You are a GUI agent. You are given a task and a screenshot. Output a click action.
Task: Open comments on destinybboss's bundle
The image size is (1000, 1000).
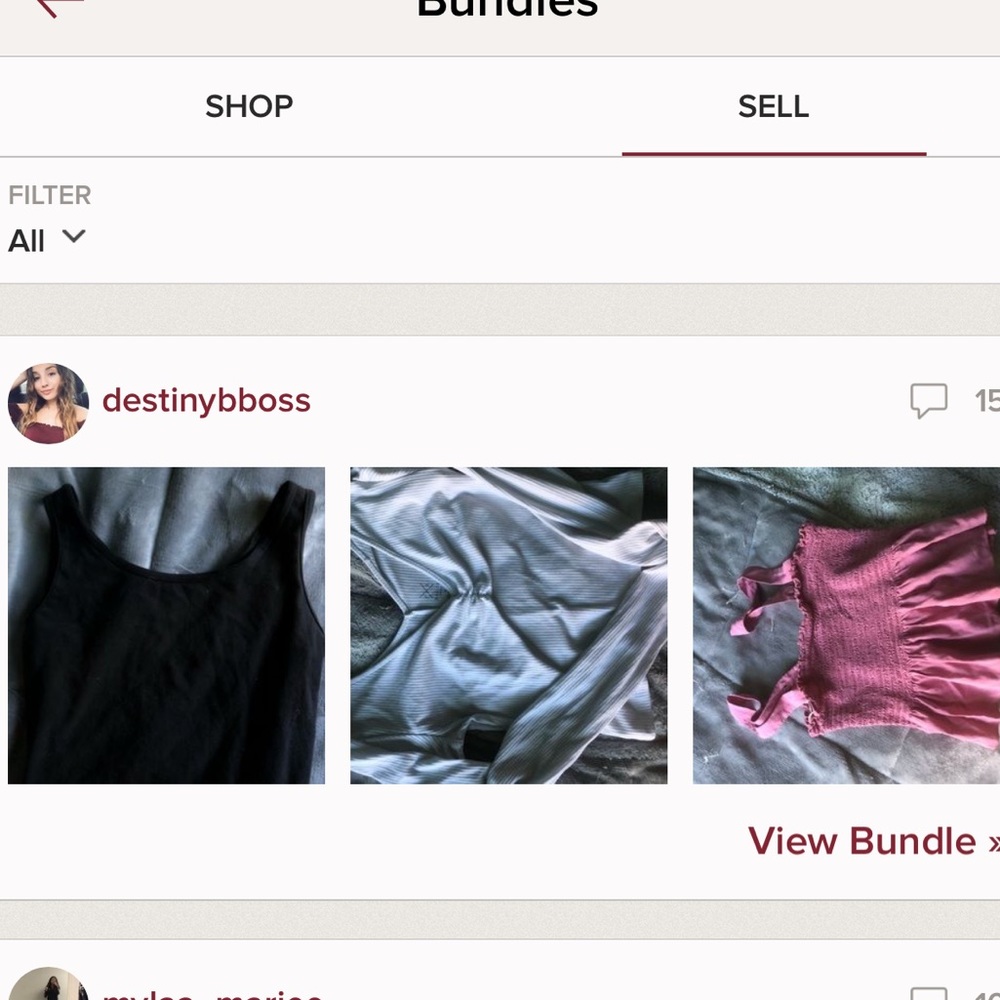[929, 401]
